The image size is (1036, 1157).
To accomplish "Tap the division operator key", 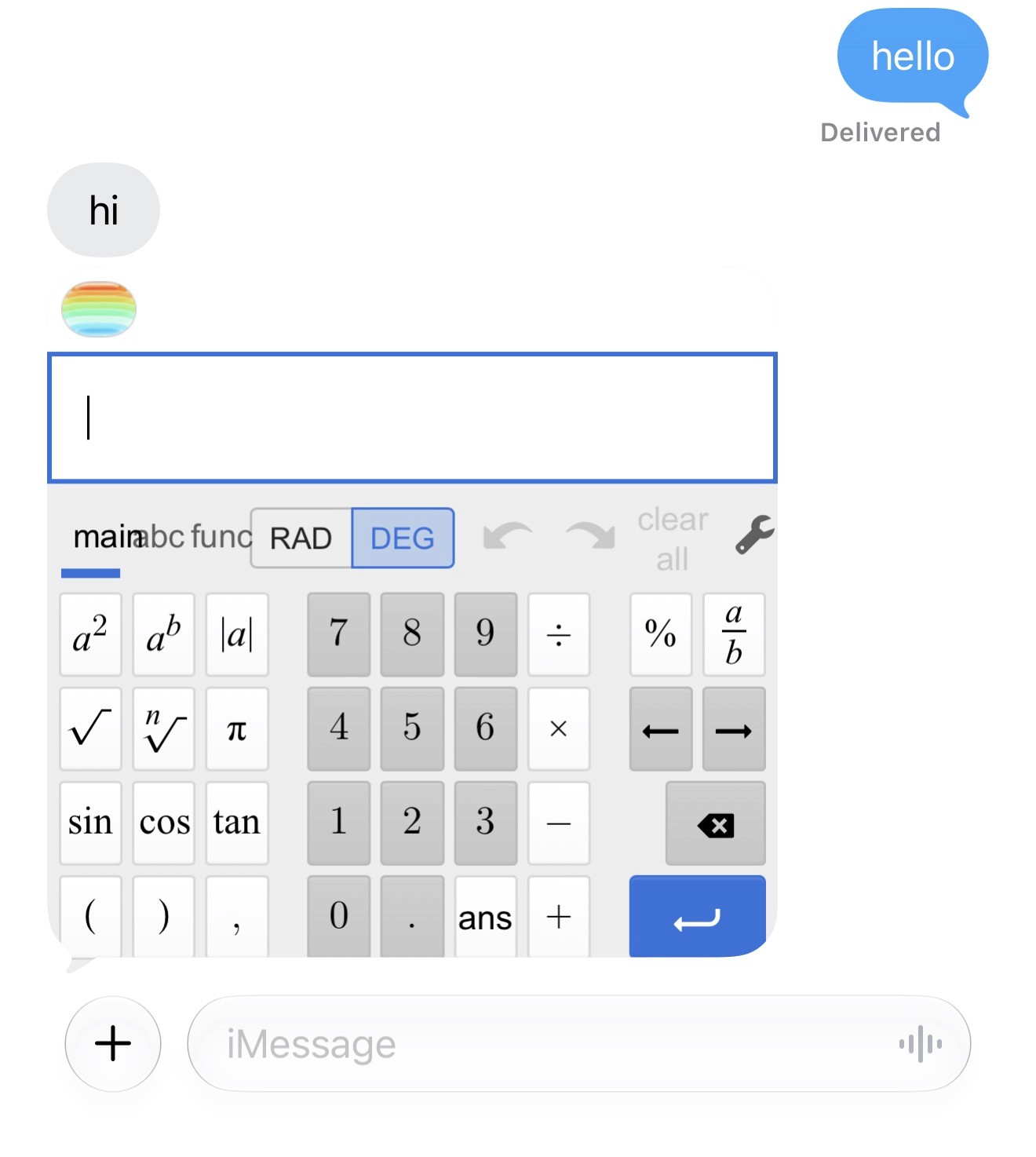I will pos(558,634).
